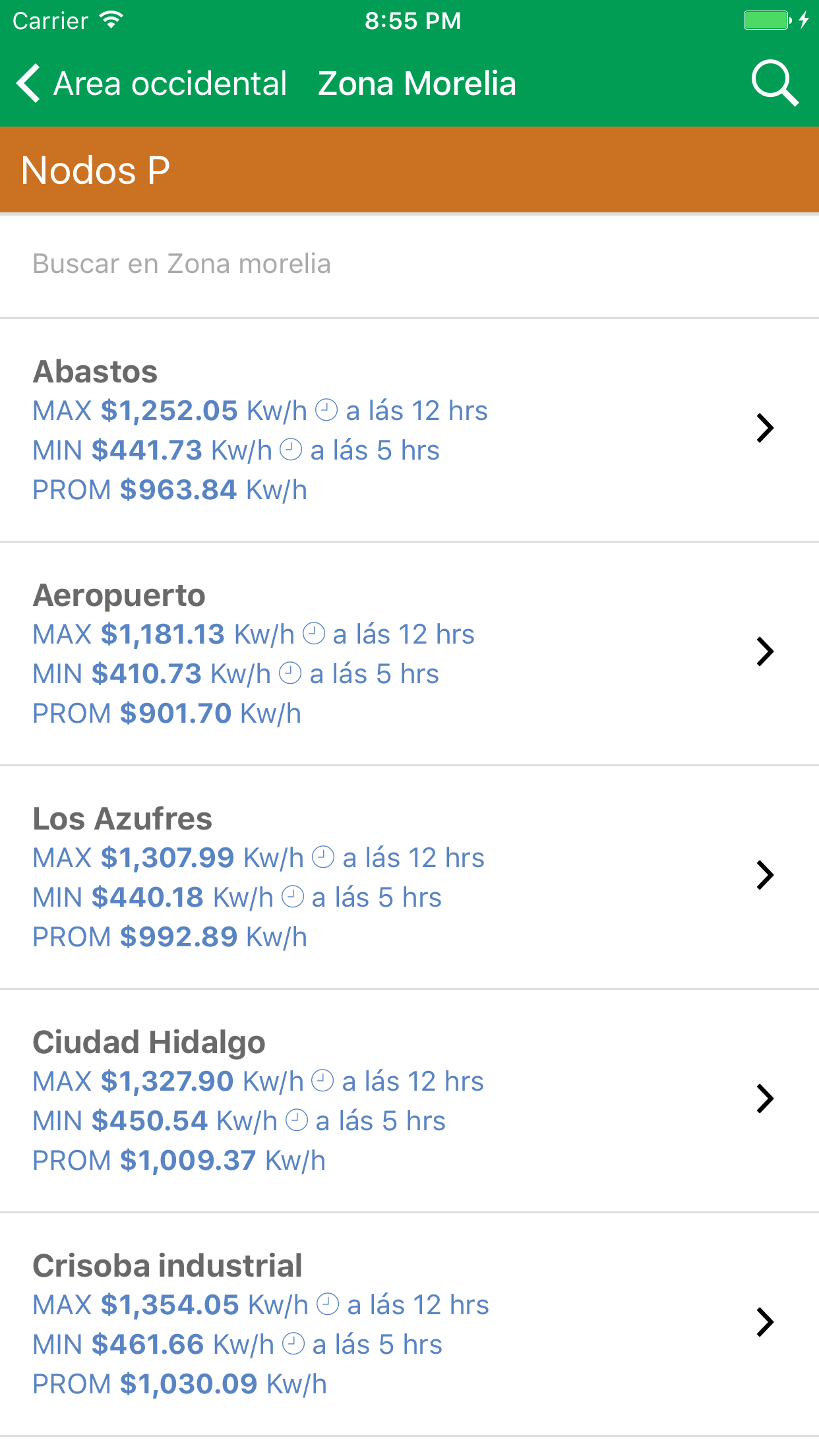The width and height of the screenshot is (819, 1456).
Task: Open the search magnifier icon
Action: point(775,84)
